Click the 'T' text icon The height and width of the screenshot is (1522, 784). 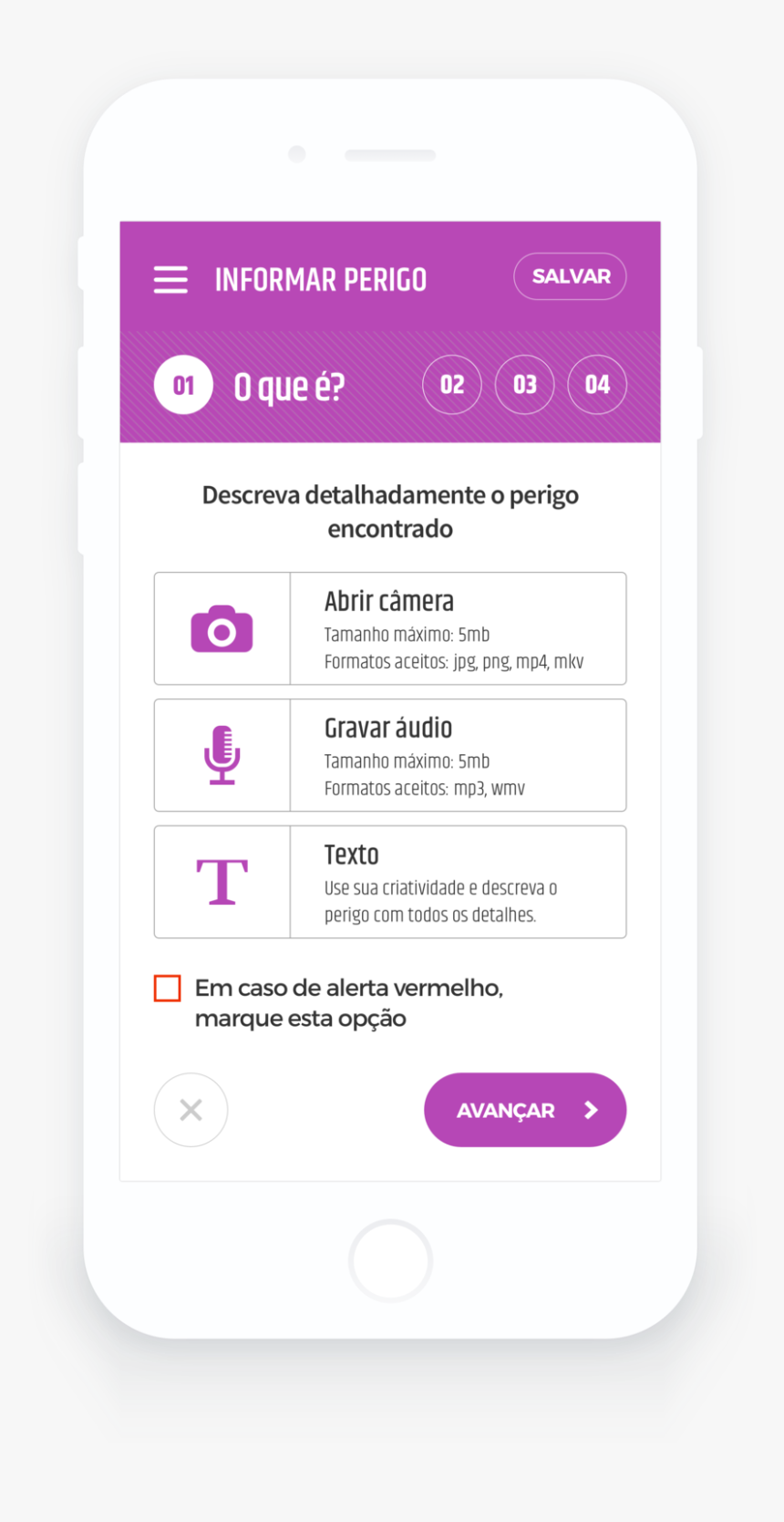click(x=222, y=881)
